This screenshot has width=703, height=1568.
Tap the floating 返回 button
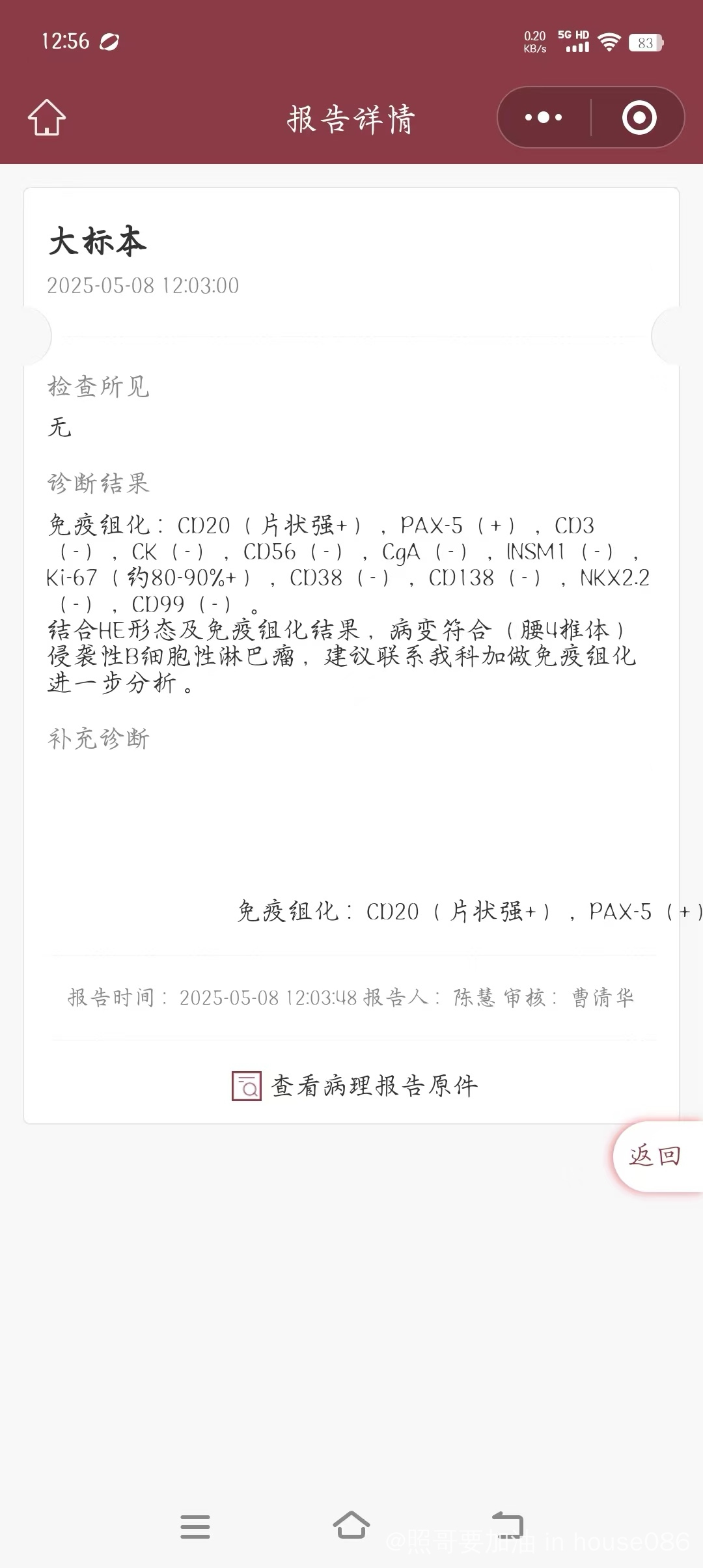[x=655, y=1156]
